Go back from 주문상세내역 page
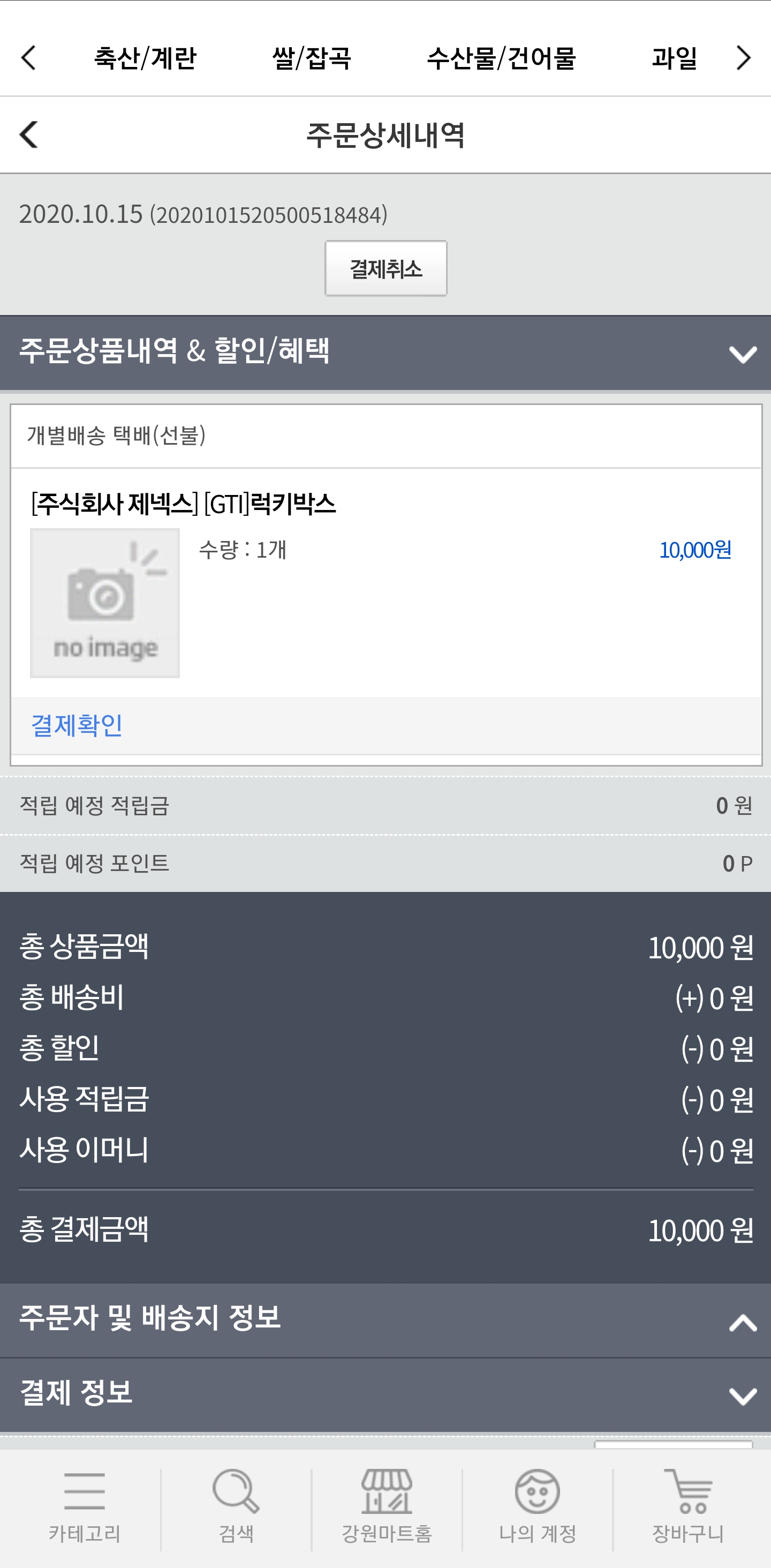Image resolution: width=771 pixels, height=1568 pixels. [x=28, y=134]
